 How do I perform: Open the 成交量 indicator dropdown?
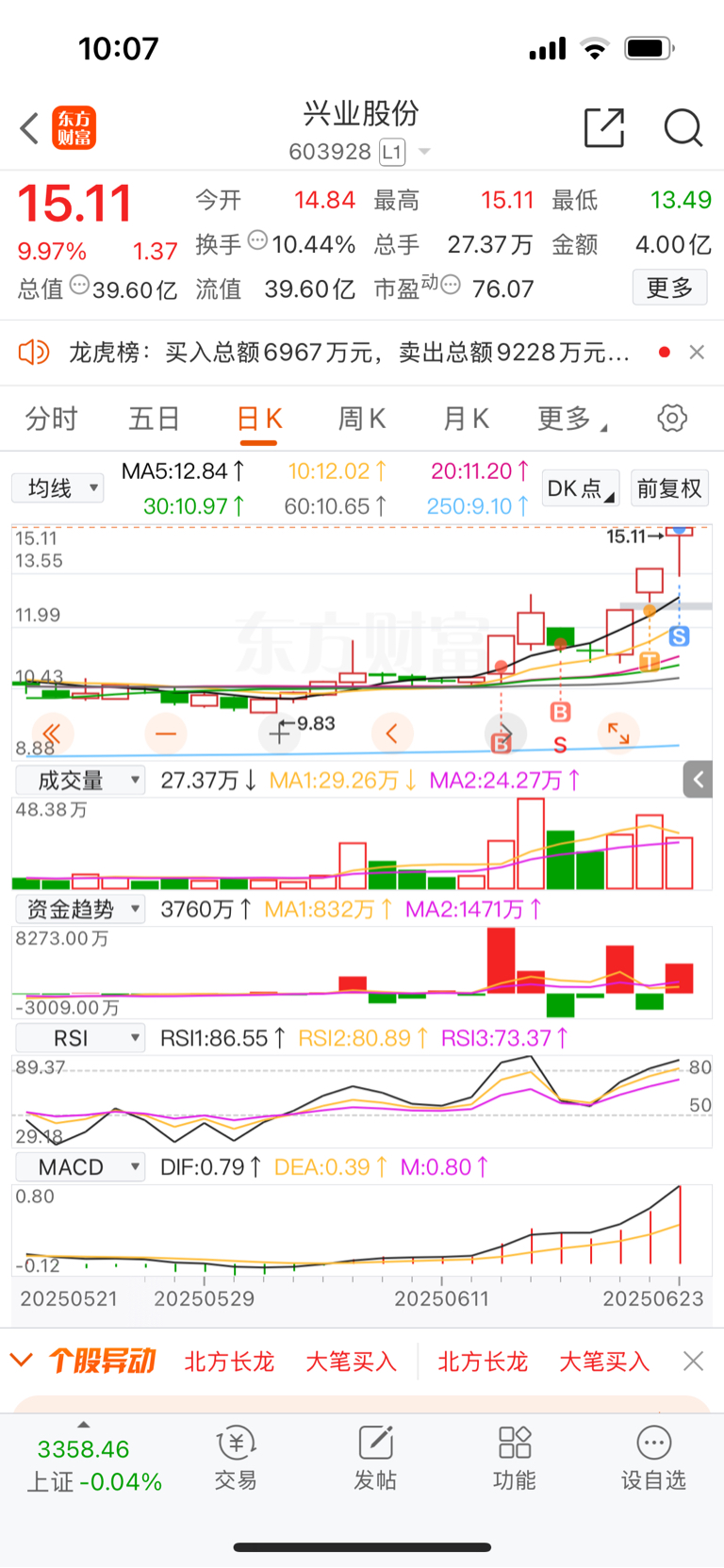pyautogui.click(x=80, y=781)
